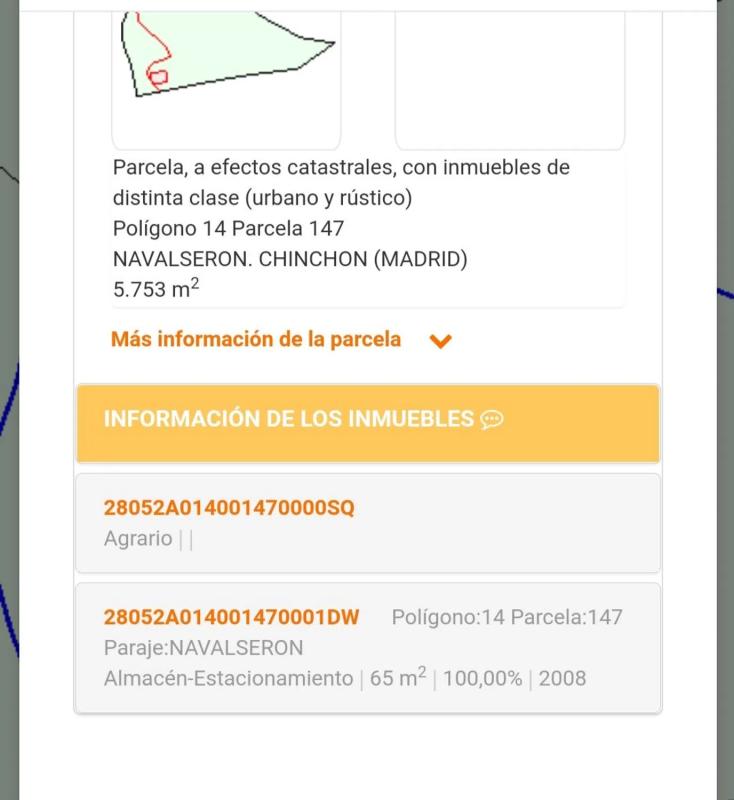
Task: Open property 28052A014001470000SQ
Action: pyautogui.click(x=229, y=508)
